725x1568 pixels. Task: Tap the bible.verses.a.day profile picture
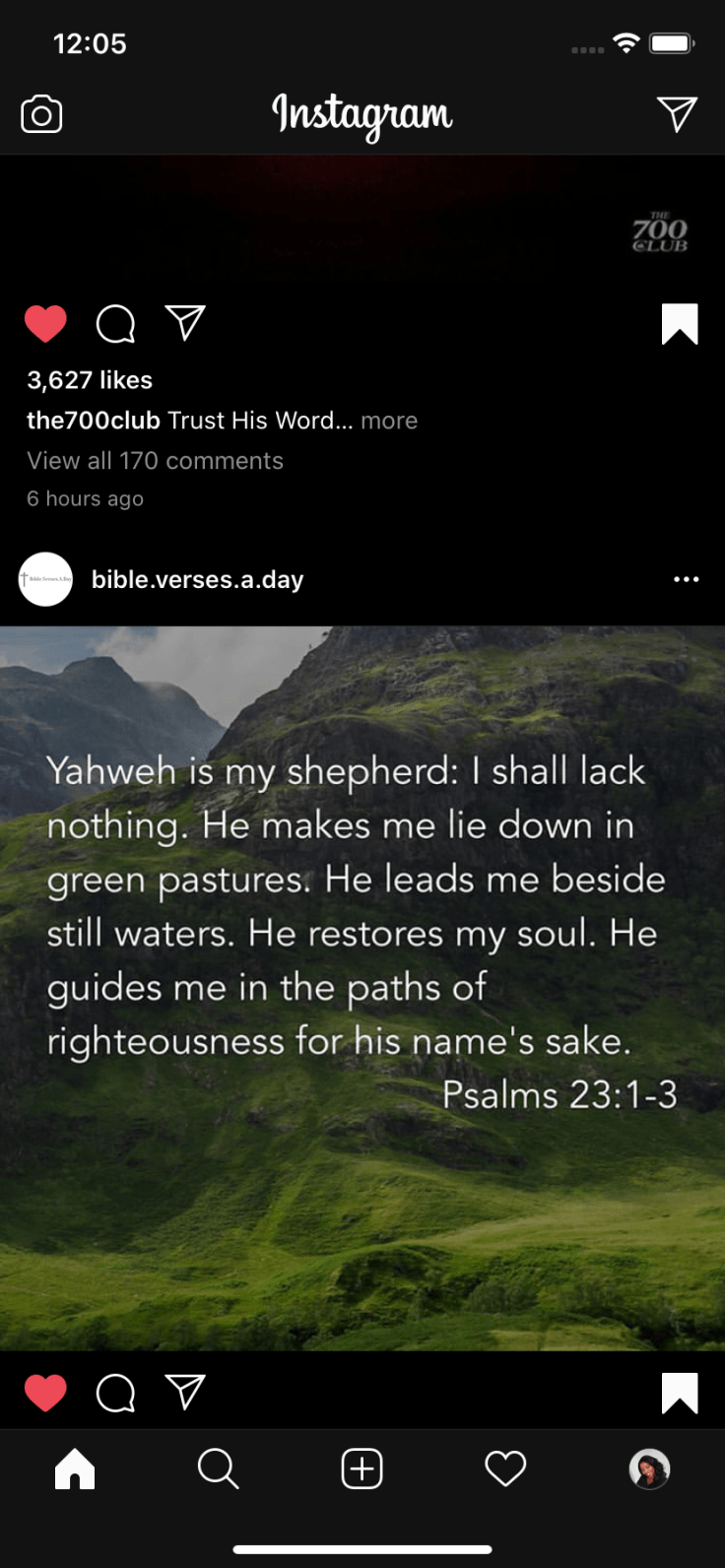(x=45, y=579)
